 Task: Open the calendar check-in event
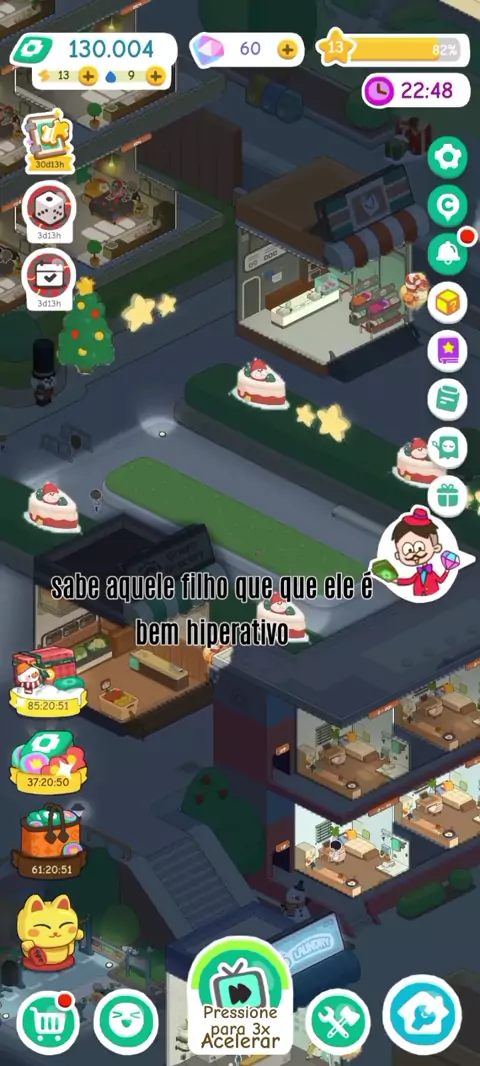[x=48, y=279]
